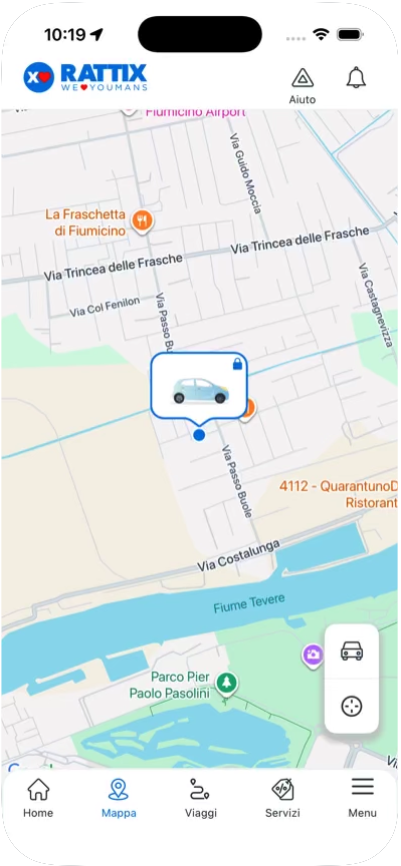Switch to the Viaggi tab
401x866 pixels.
tap(200, 798)
